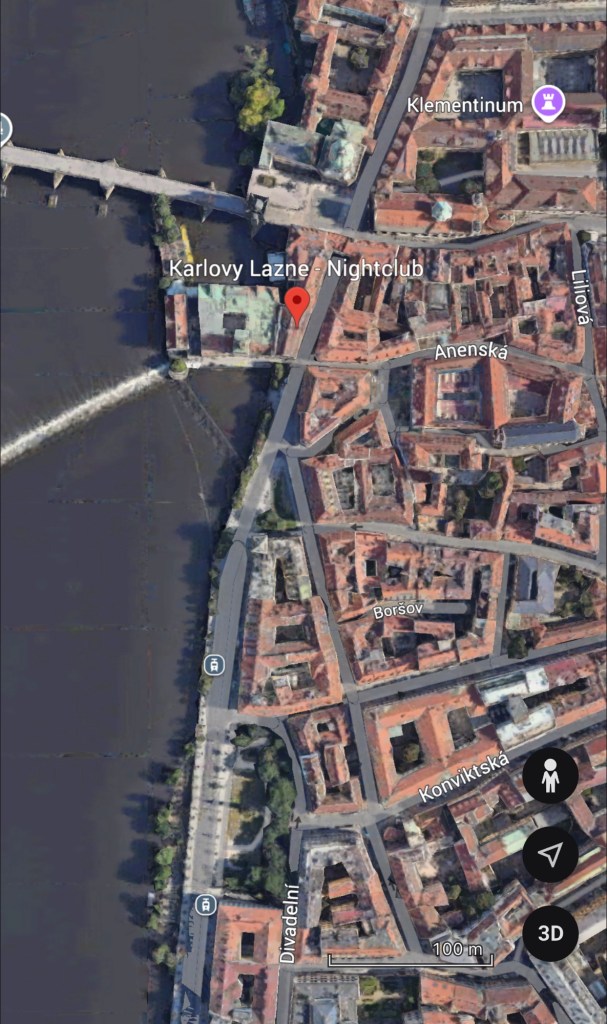Select the upper tram stop icon

point(213,664)
